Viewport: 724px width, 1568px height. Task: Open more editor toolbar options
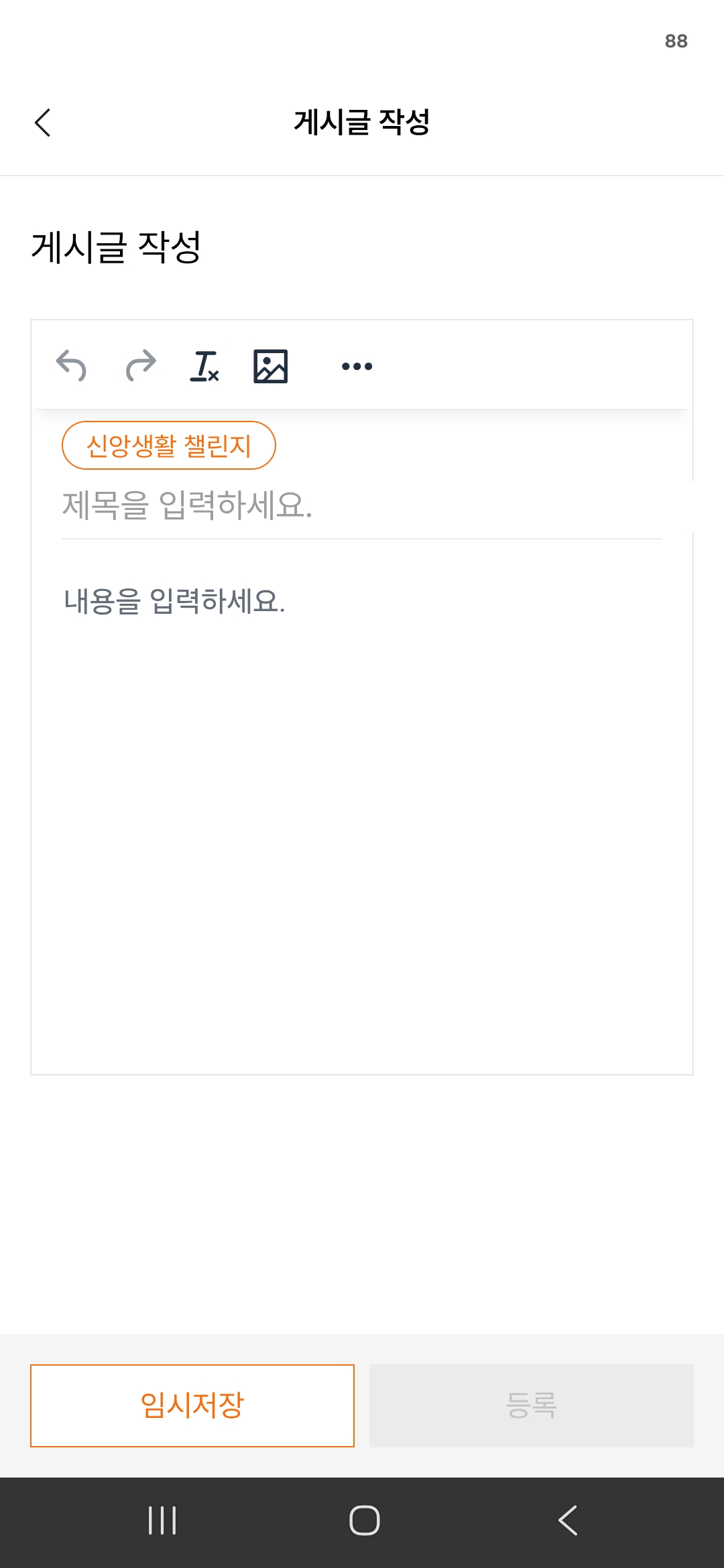(357, 366)
